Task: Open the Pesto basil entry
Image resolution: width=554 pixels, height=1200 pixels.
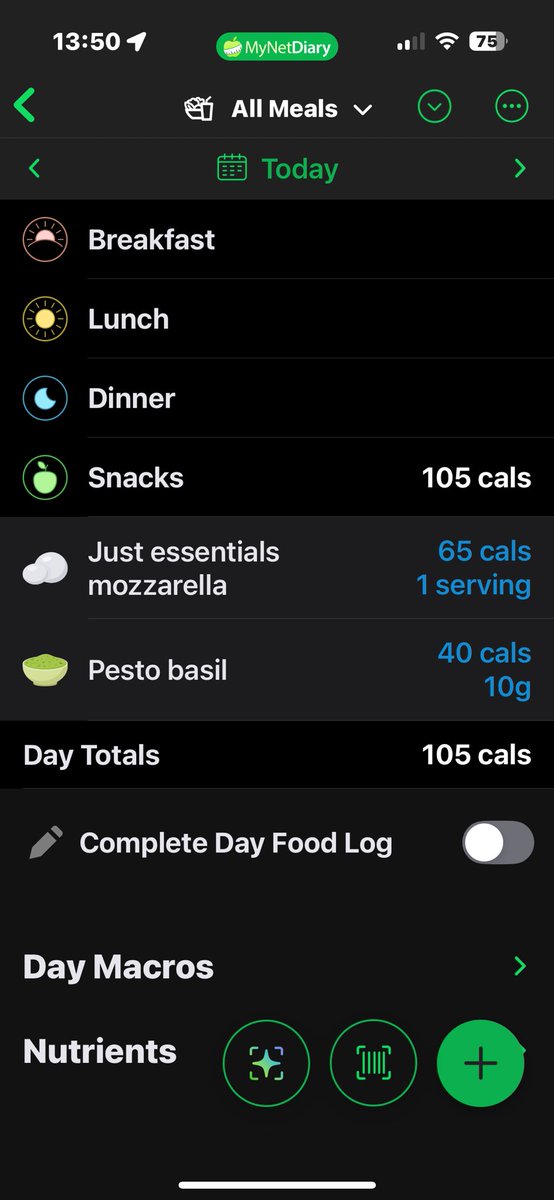Action: pos(277,670)
